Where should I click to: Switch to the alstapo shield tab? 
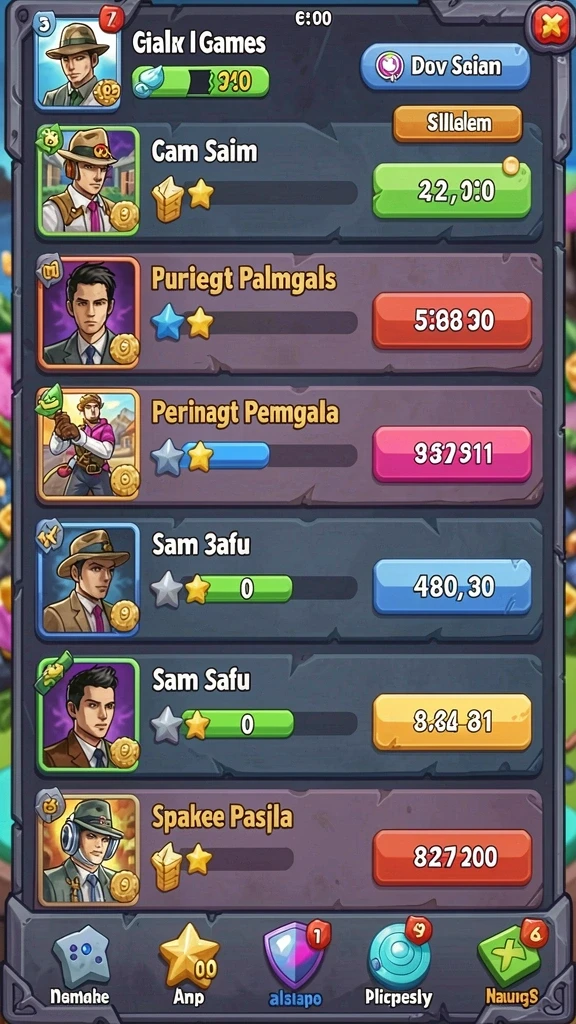pos(295,966)
